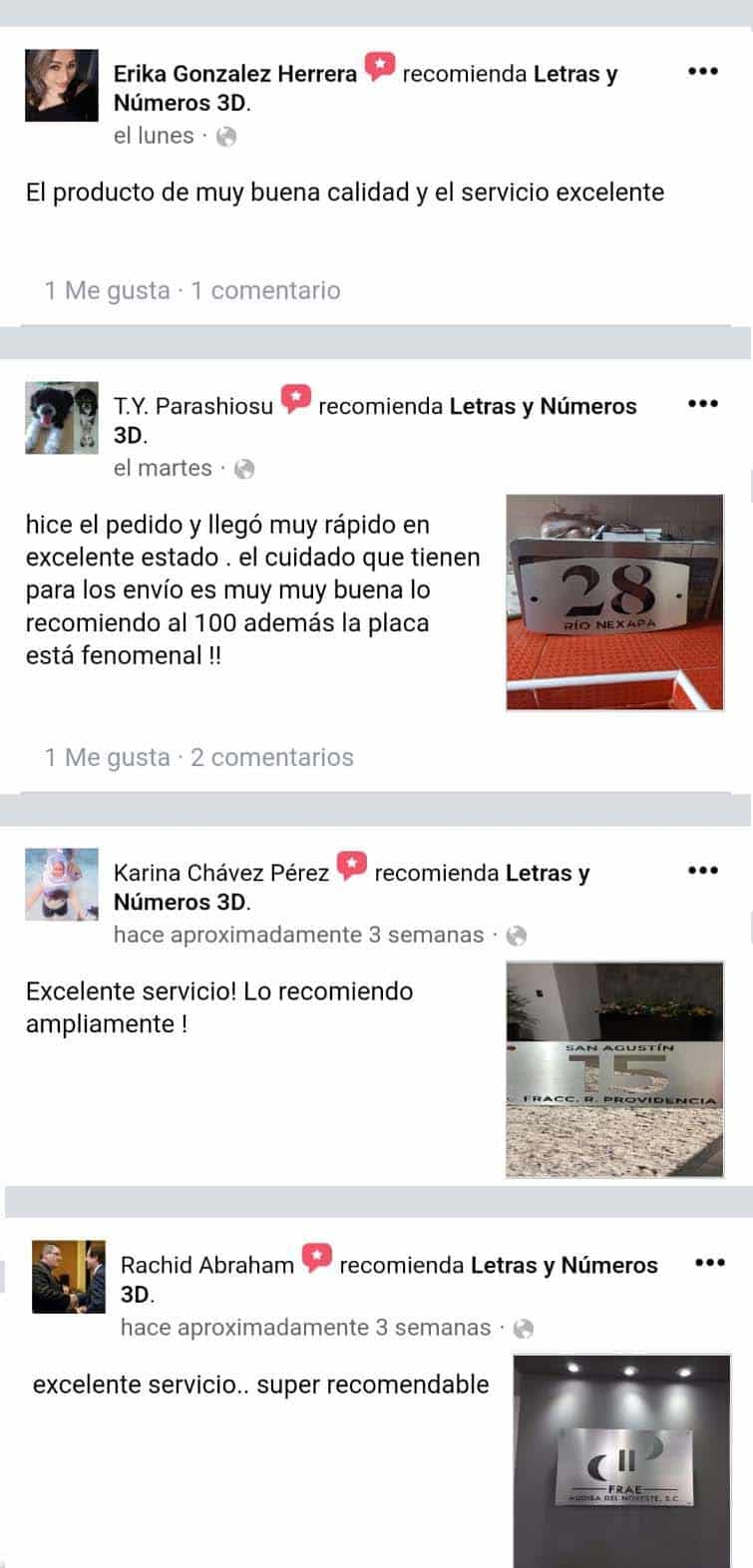View Rachid Abraham's profile

coord(207,1265)
